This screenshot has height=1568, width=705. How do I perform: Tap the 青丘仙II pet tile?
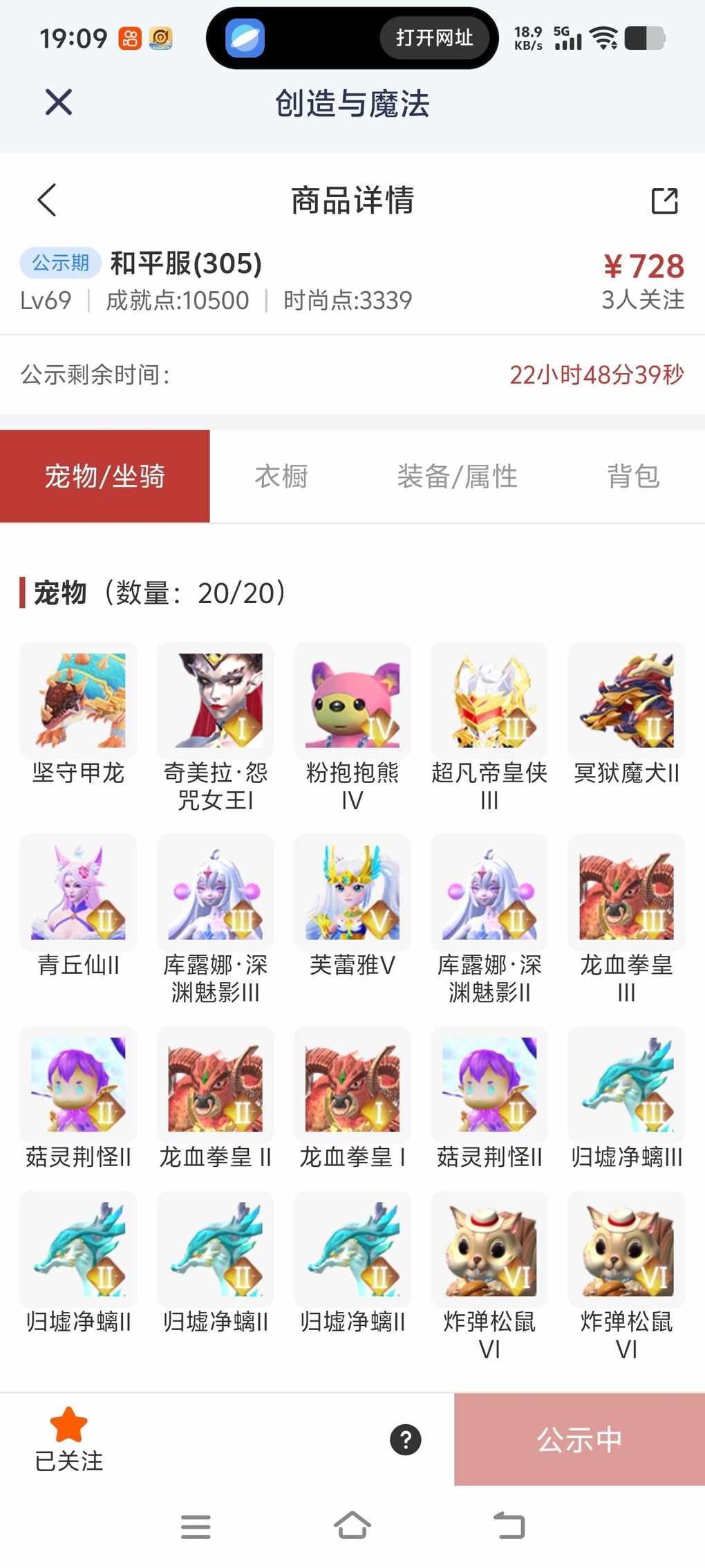pyautogui.click(x=78, y=892)
